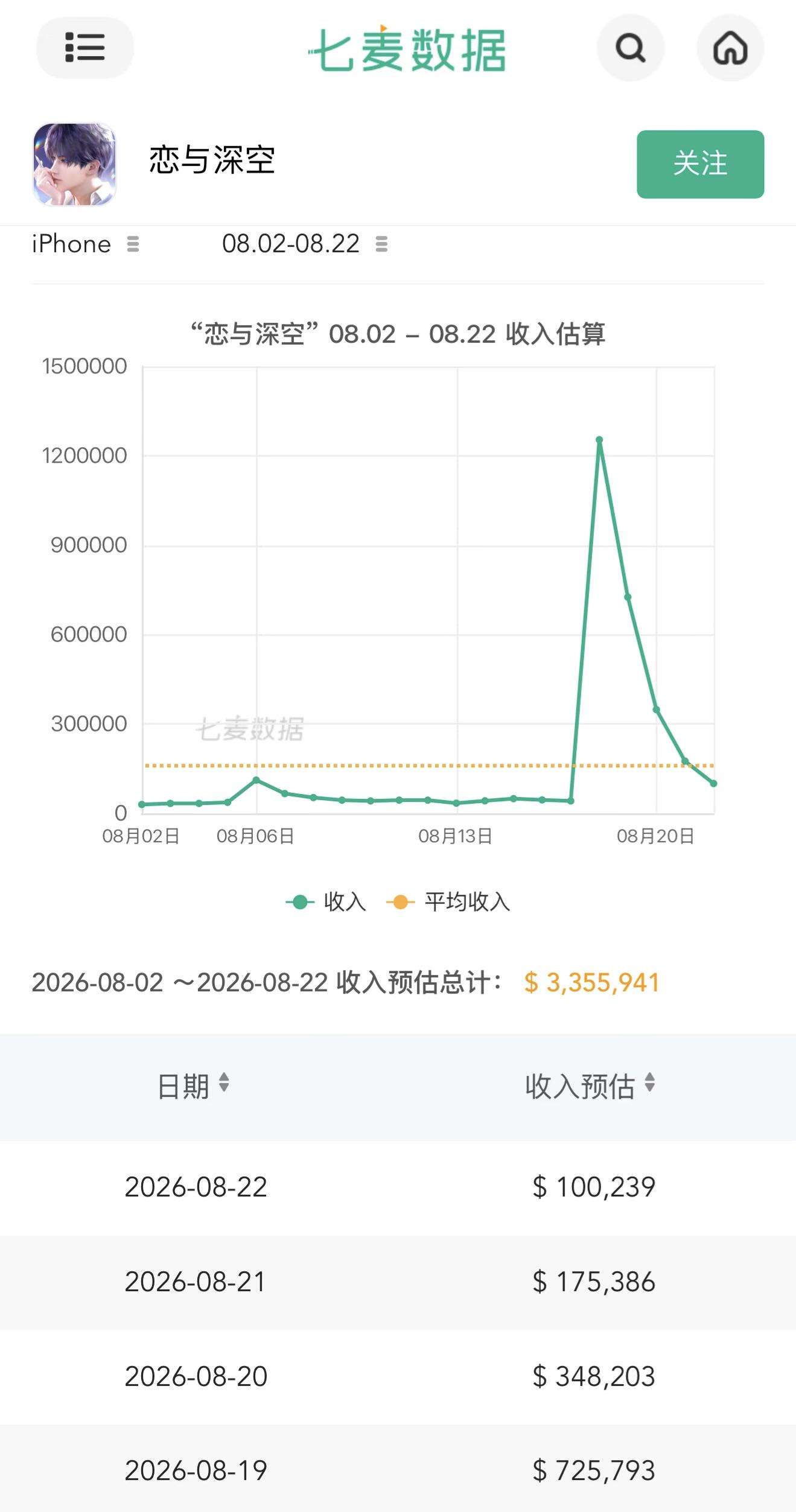Open the search icon

click(631, 48)
